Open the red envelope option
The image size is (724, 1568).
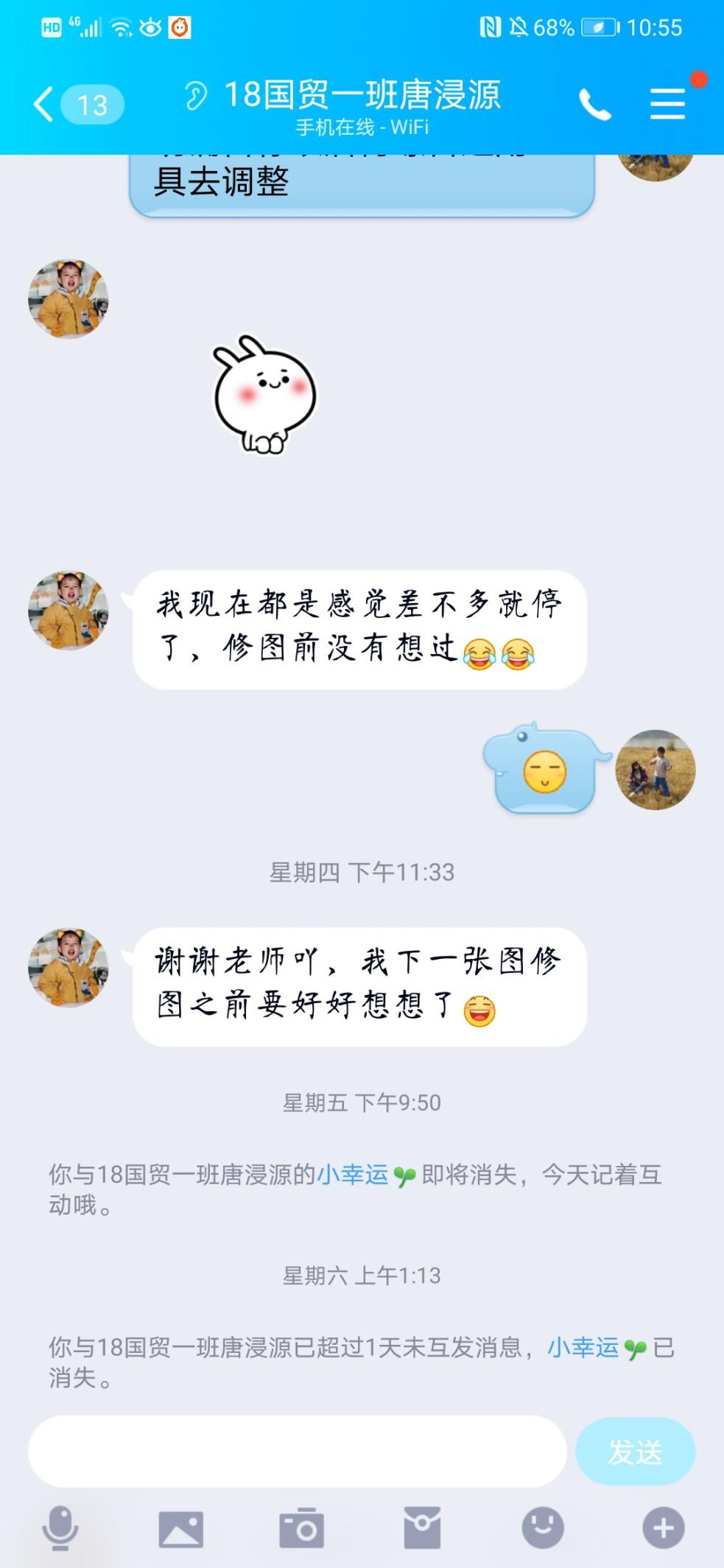click(422, 1528)
